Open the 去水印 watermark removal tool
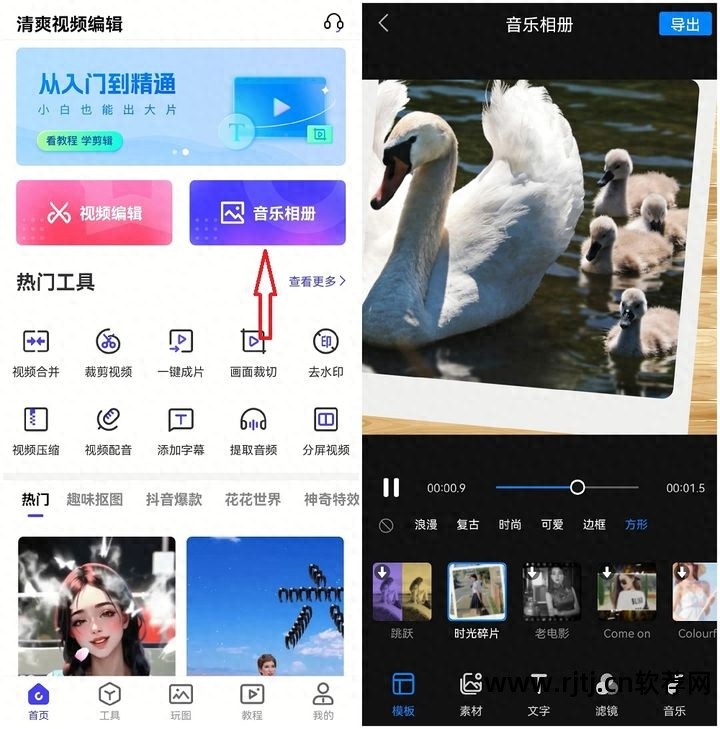The width and height of the screenshot is (720, 729). tap(325, 352)
